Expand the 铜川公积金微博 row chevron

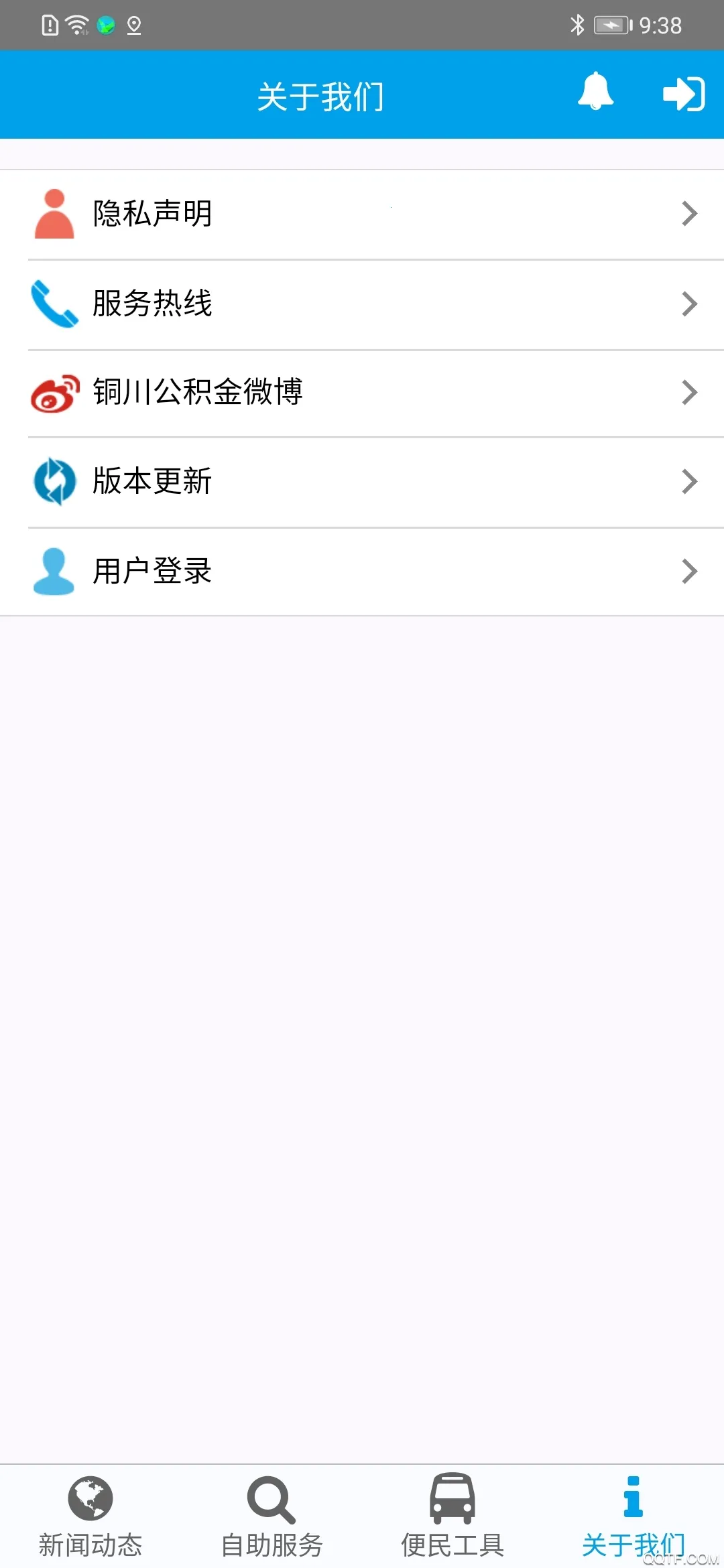click(x=689, y=392)
